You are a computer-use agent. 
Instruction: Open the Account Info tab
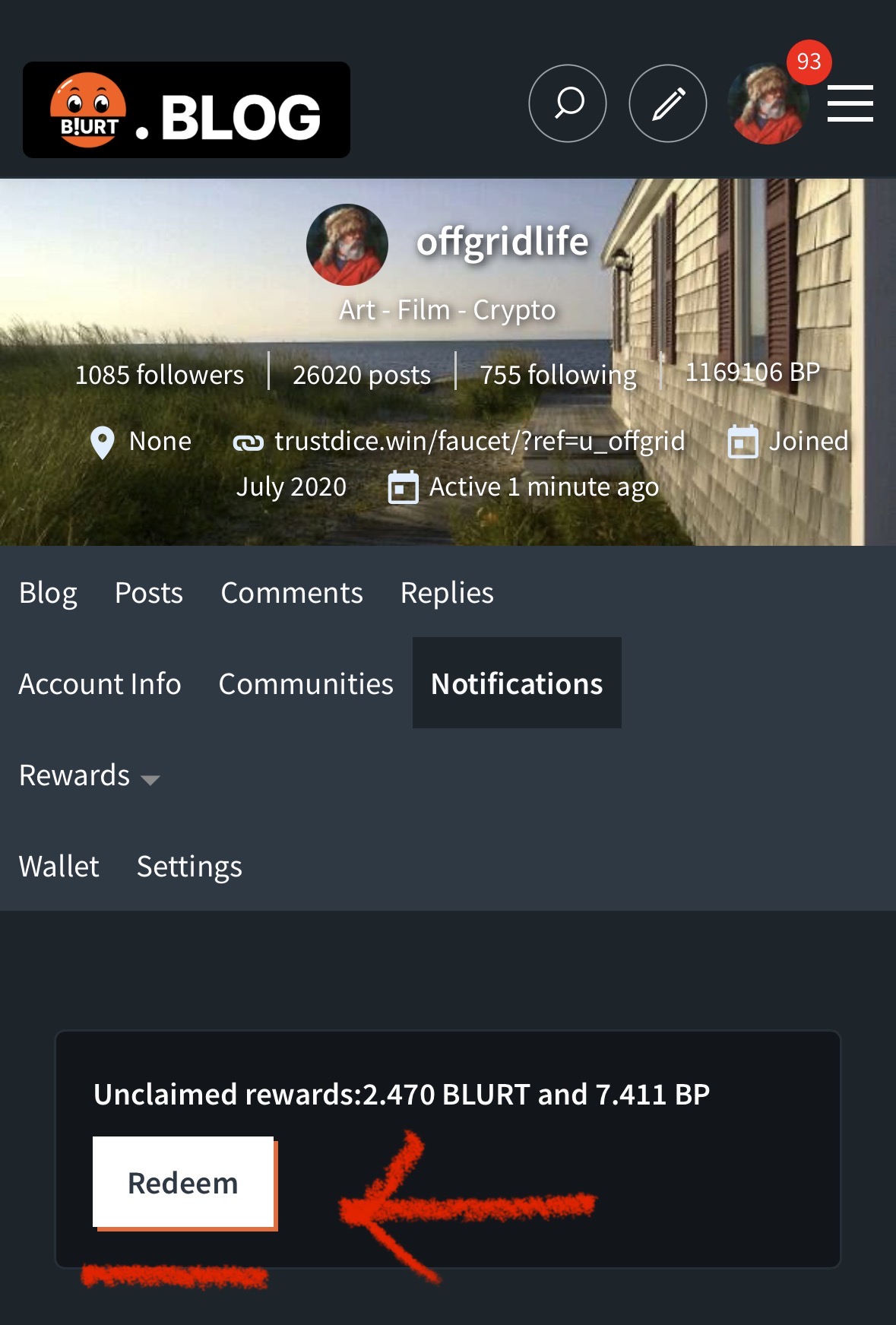click(100, 683)
